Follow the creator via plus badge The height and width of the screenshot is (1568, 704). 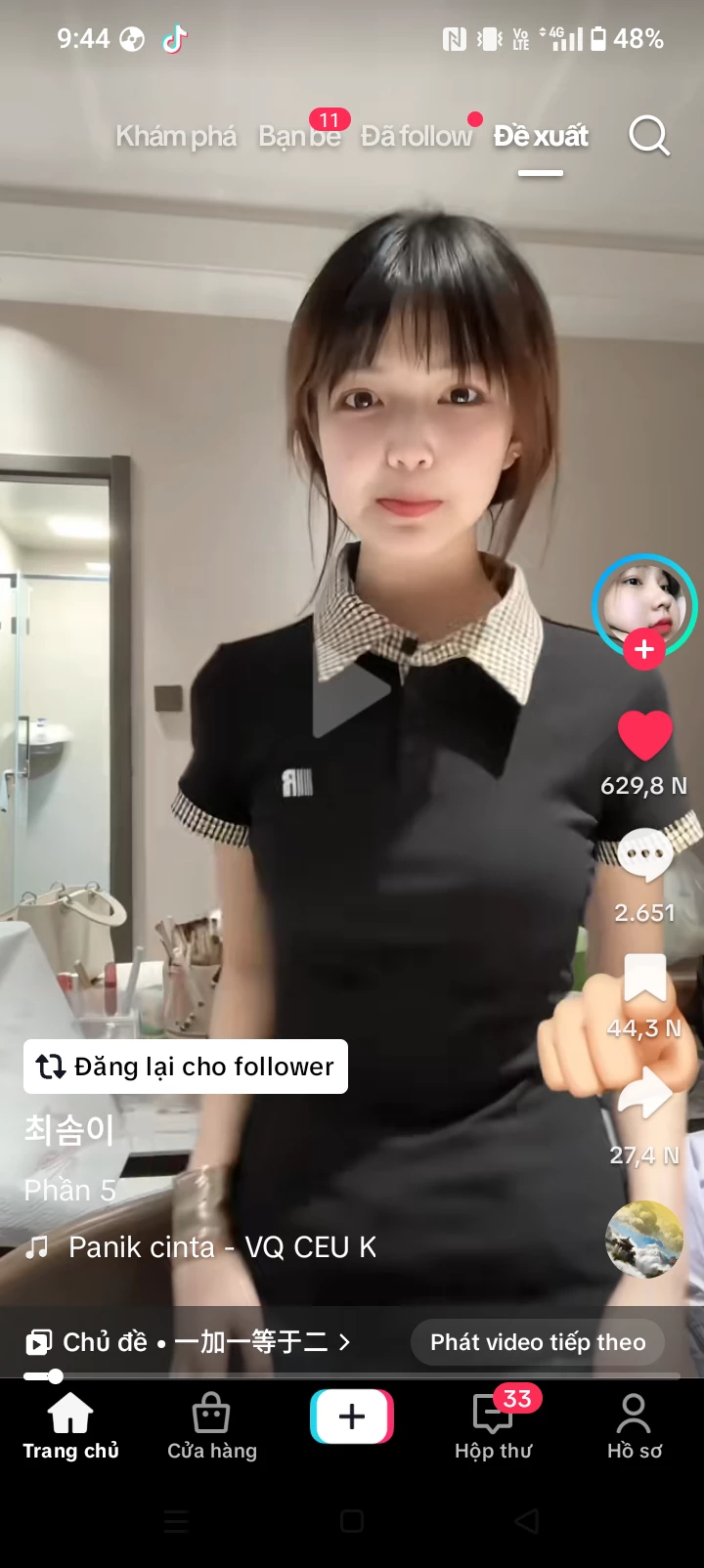point(644,649)
